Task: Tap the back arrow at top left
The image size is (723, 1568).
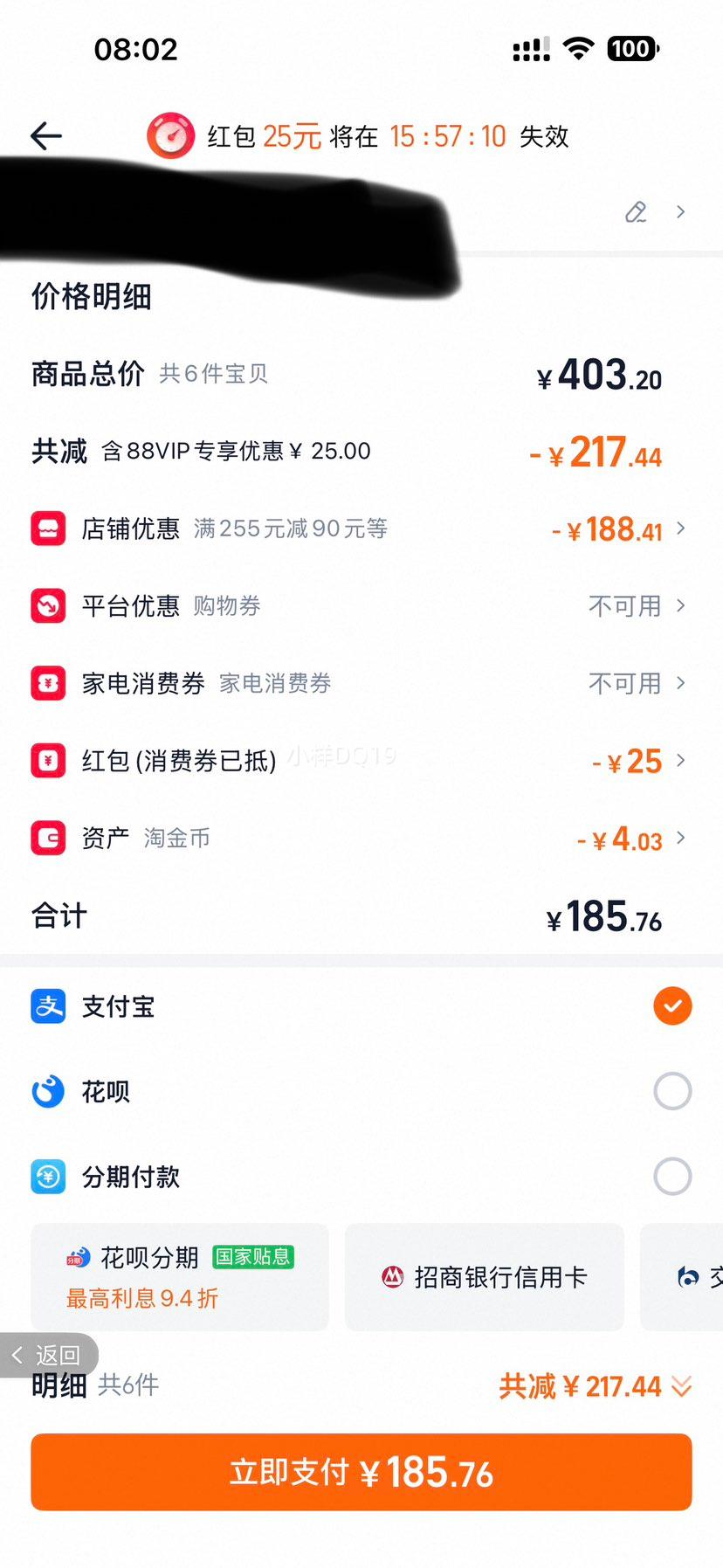Action: tap(44, 136)
